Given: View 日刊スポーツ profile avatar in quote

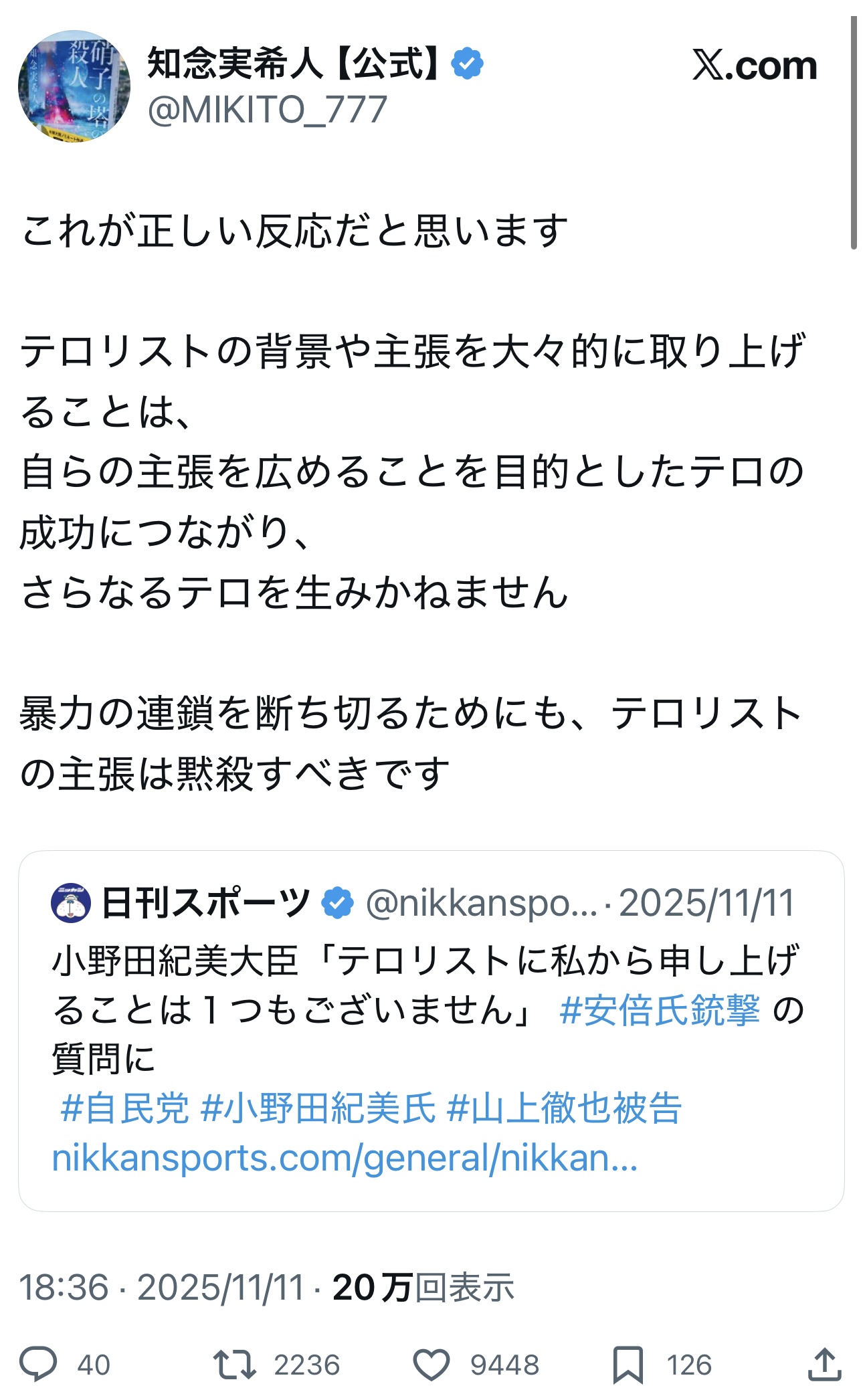Looking at the screenshot, I should tap(71, 903).
